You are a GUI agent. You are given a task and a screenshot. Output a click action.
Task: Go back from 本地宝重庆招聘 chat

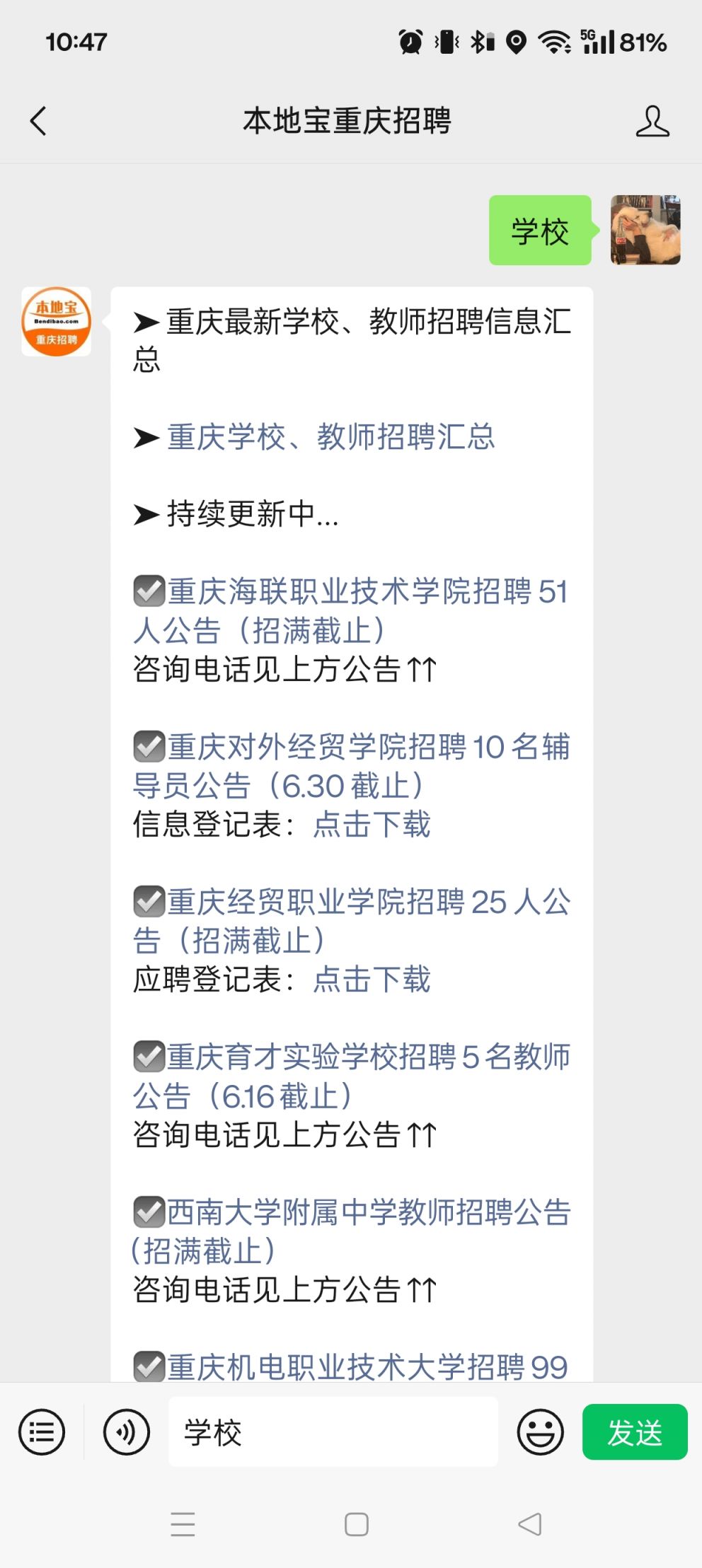pos(39,121)
